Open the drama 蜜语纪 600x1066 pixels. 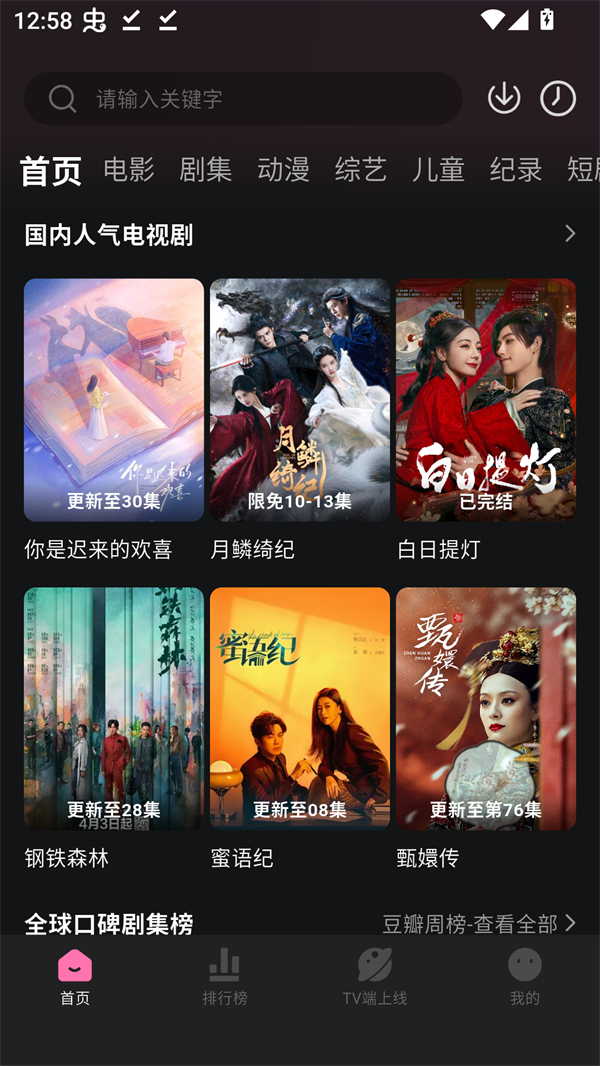[300, 708]
